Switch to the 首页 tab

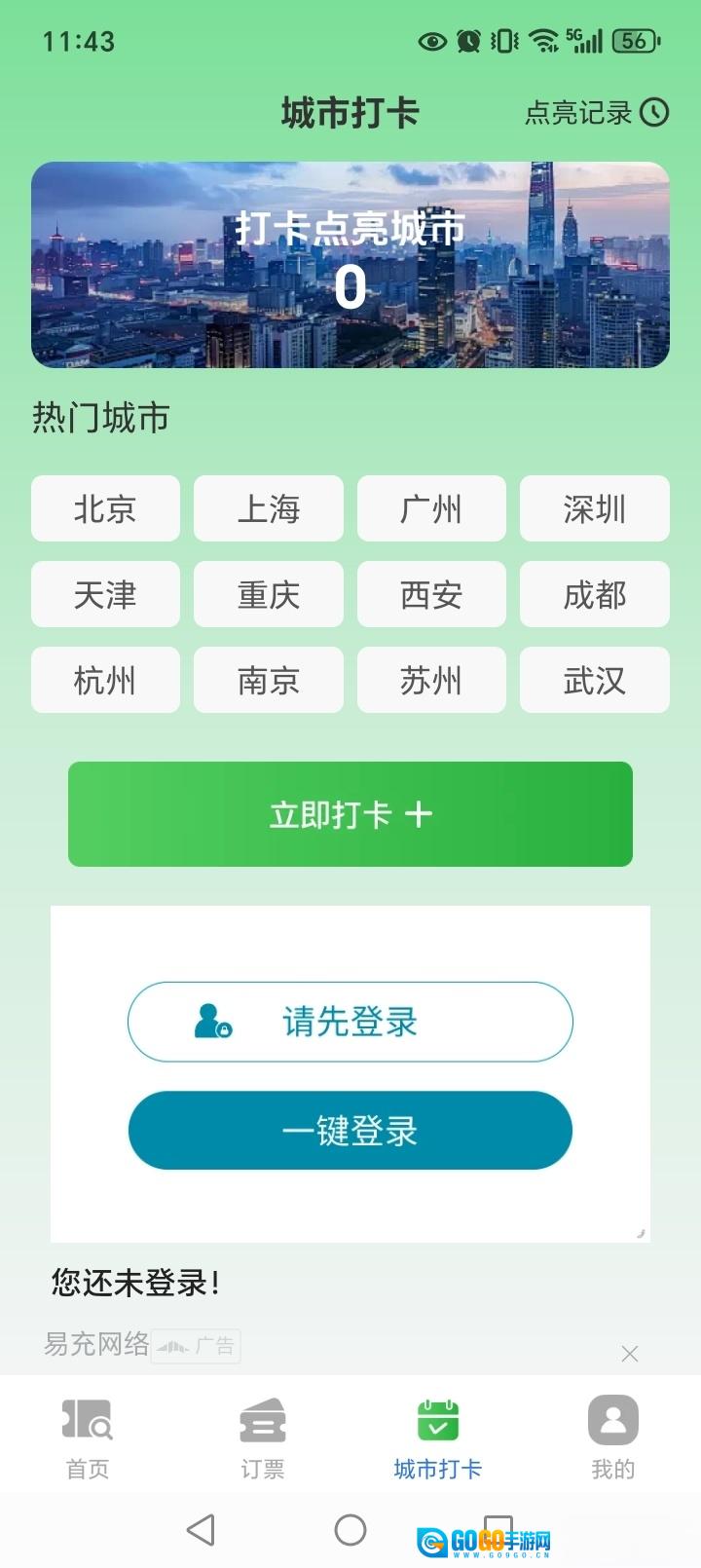point(88,1437)
